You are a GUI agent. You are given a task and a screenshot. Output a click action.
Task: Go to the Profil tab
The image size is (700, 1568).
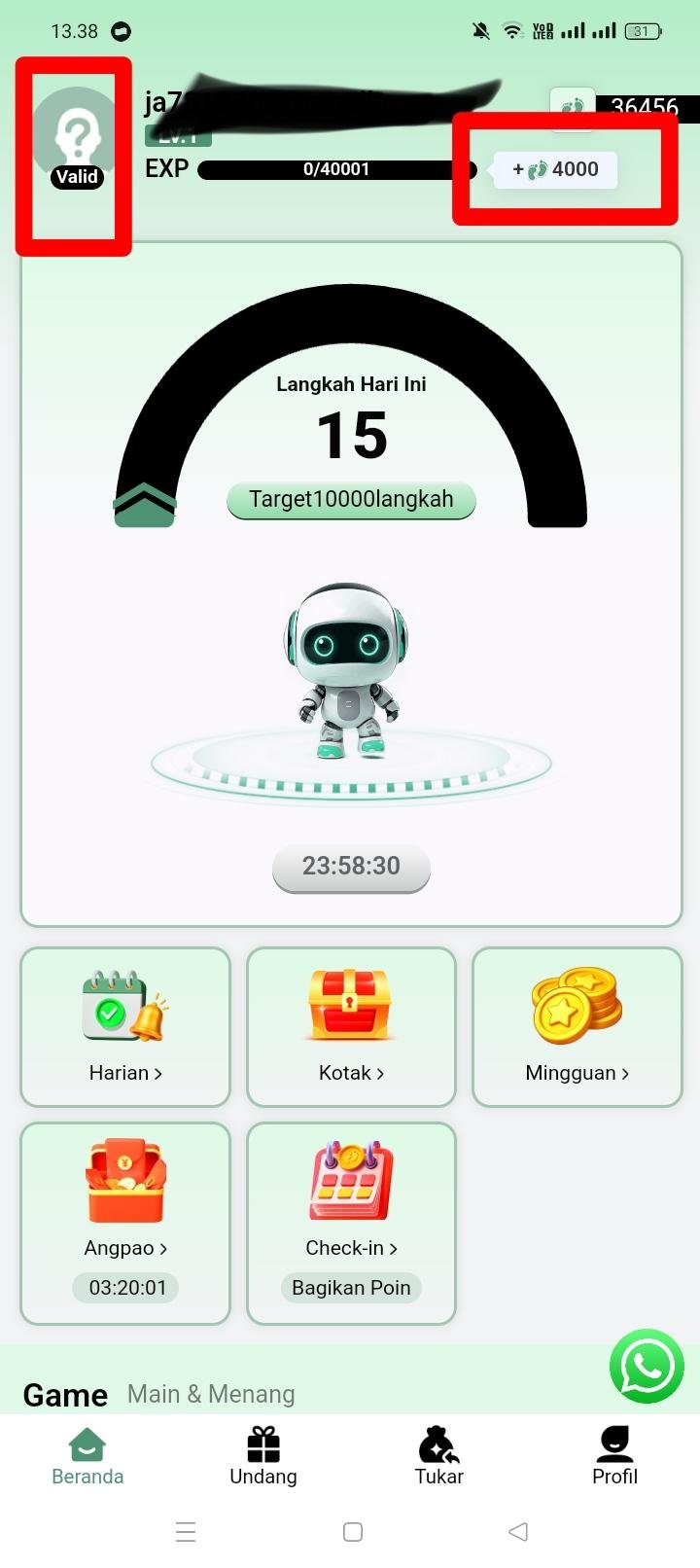tap(615, 1457)
